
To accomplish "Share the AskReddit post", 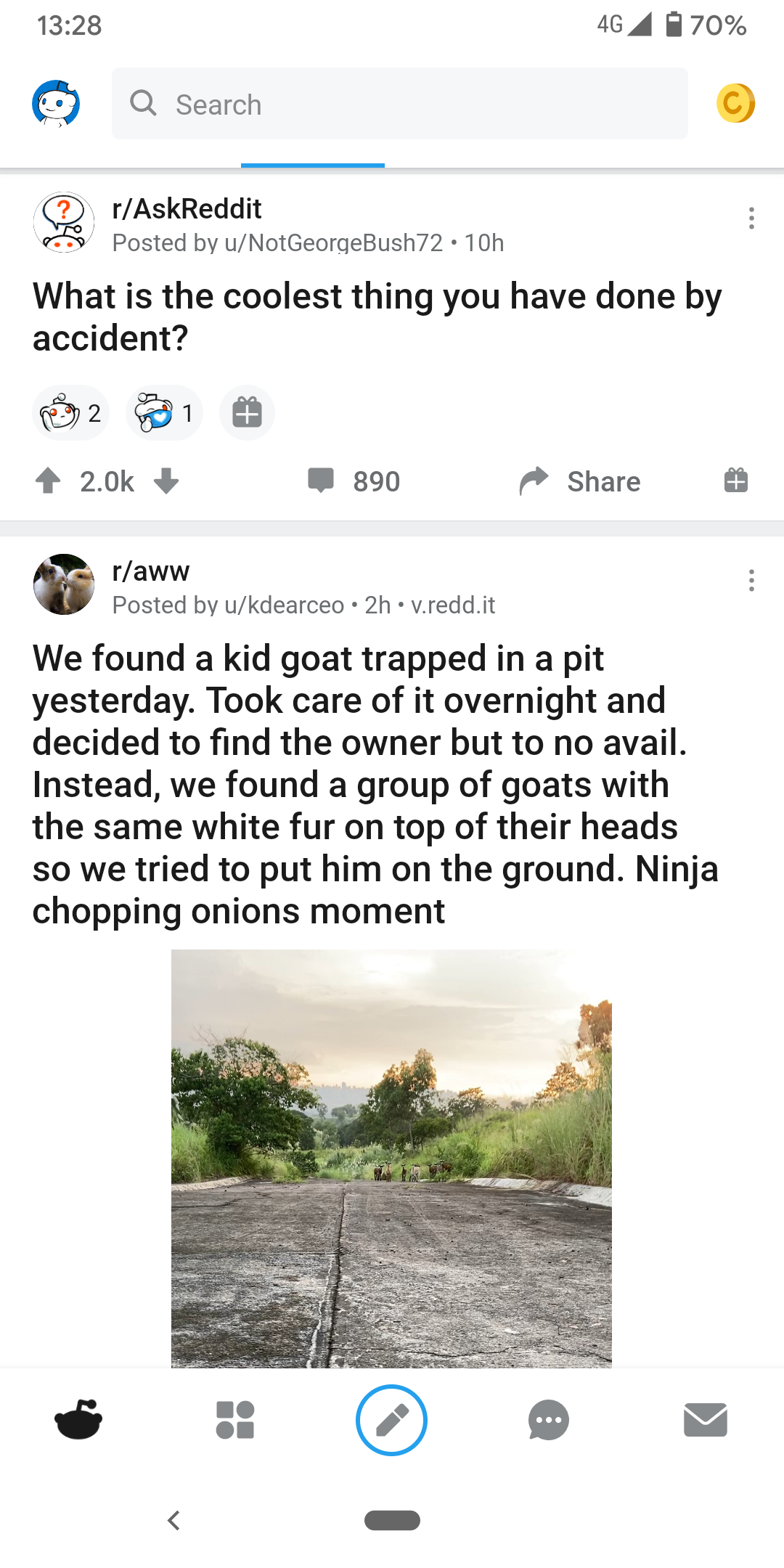I will click(579, 481).
